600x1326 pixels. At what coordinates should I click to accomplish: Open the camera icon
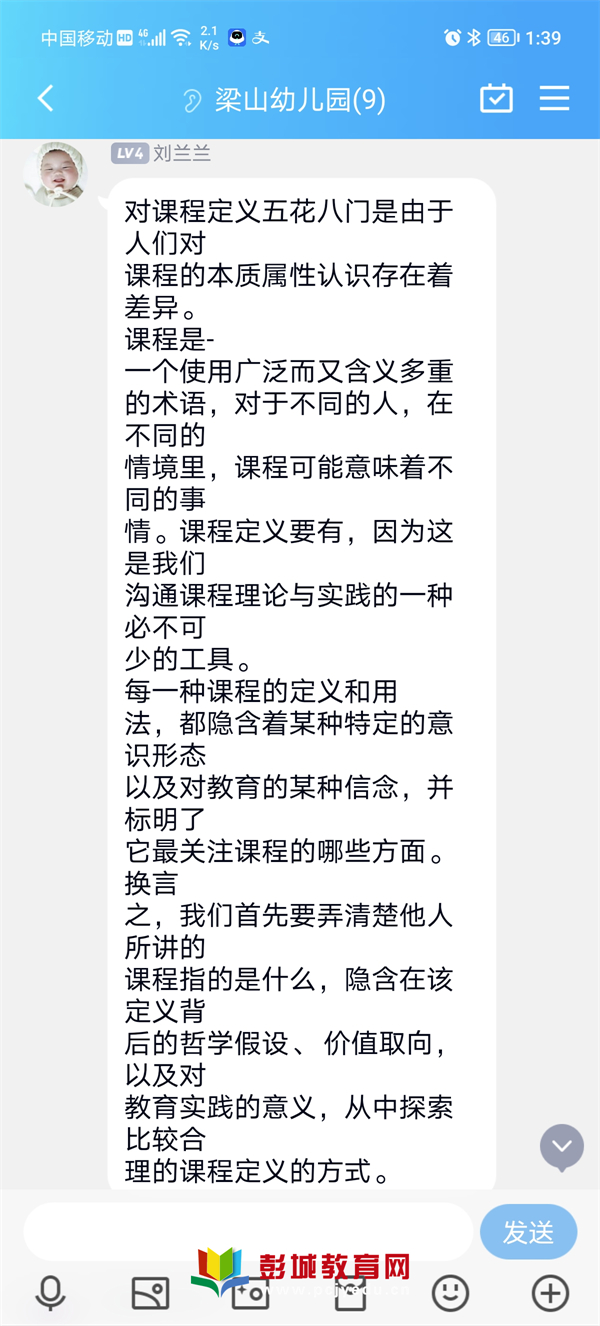tap(250, 1293)
